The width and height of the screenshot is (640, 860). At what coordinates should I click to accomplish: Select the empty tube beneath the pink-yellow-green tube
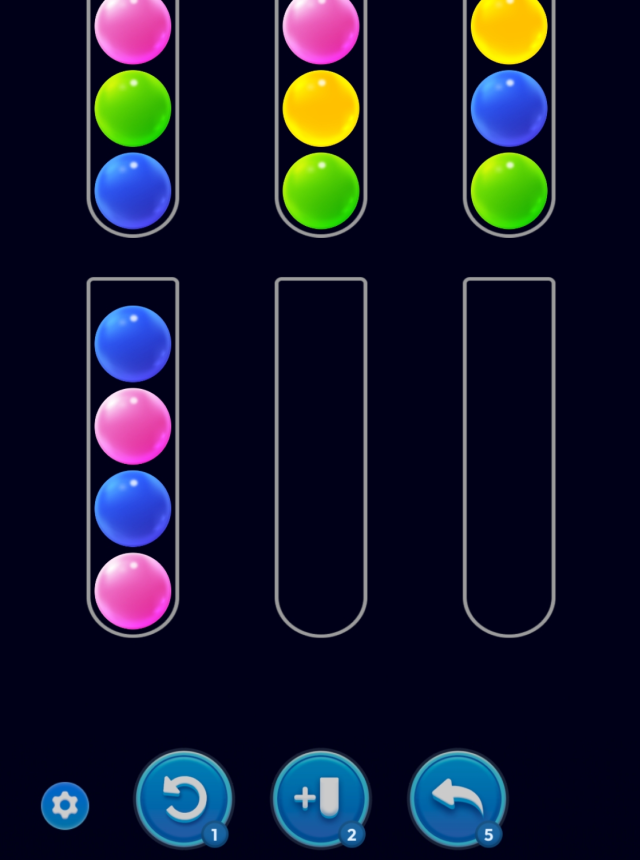321,457
